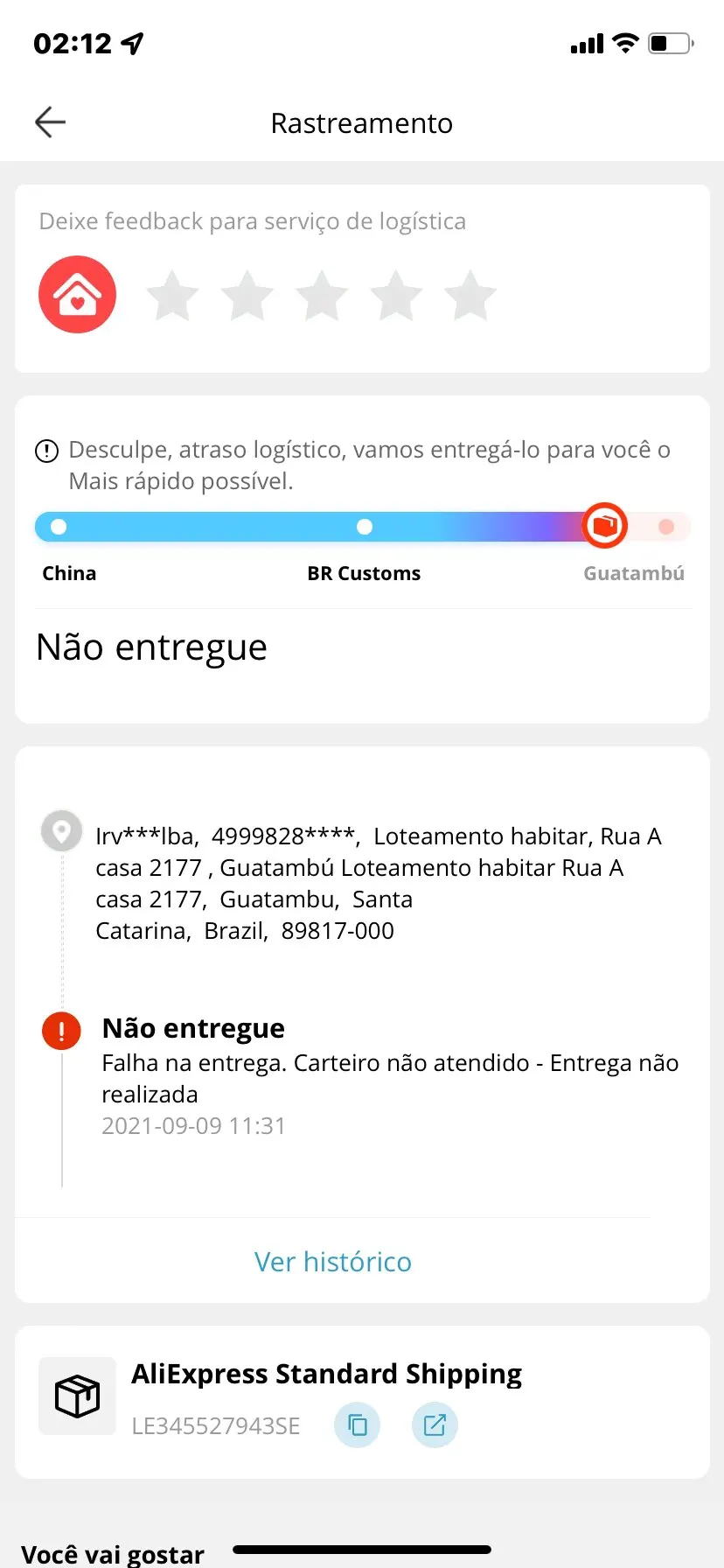Viewport: 724px width, 1568px height.
Task: Select the third feedback star
Action: pos(322,296)
